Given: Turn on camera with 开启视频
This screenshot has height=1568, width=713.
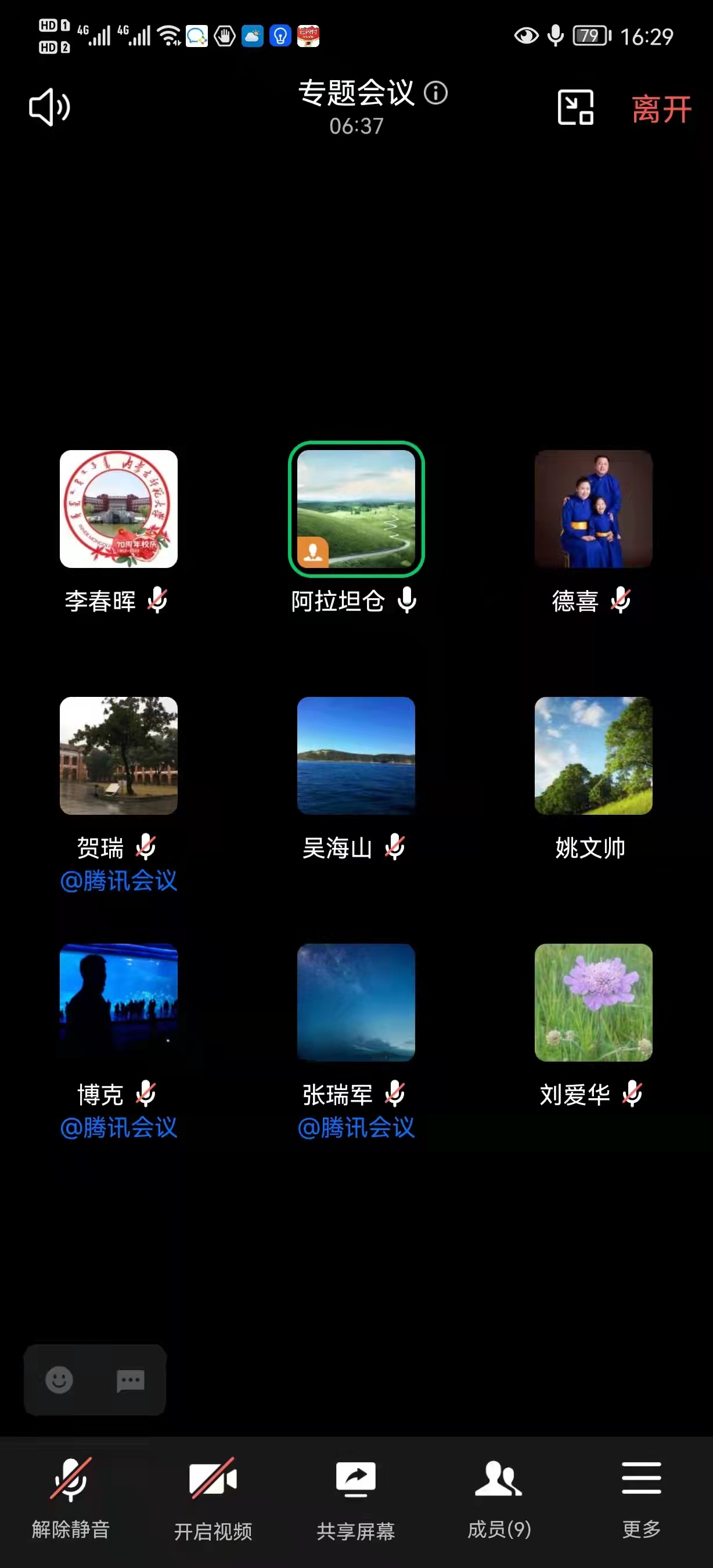Looking at the screenshot, I should click(x=213, y=1495).
